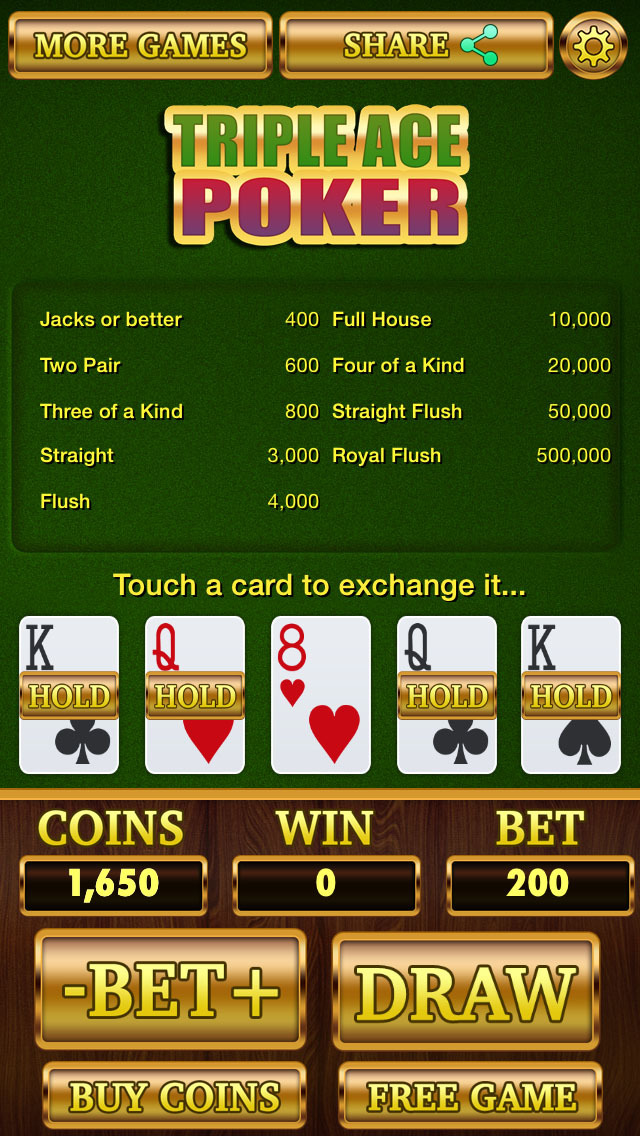Start a Free Game
This screenshot has height=1136, width=640.
pyautogui.click(x=471, y=1097)
